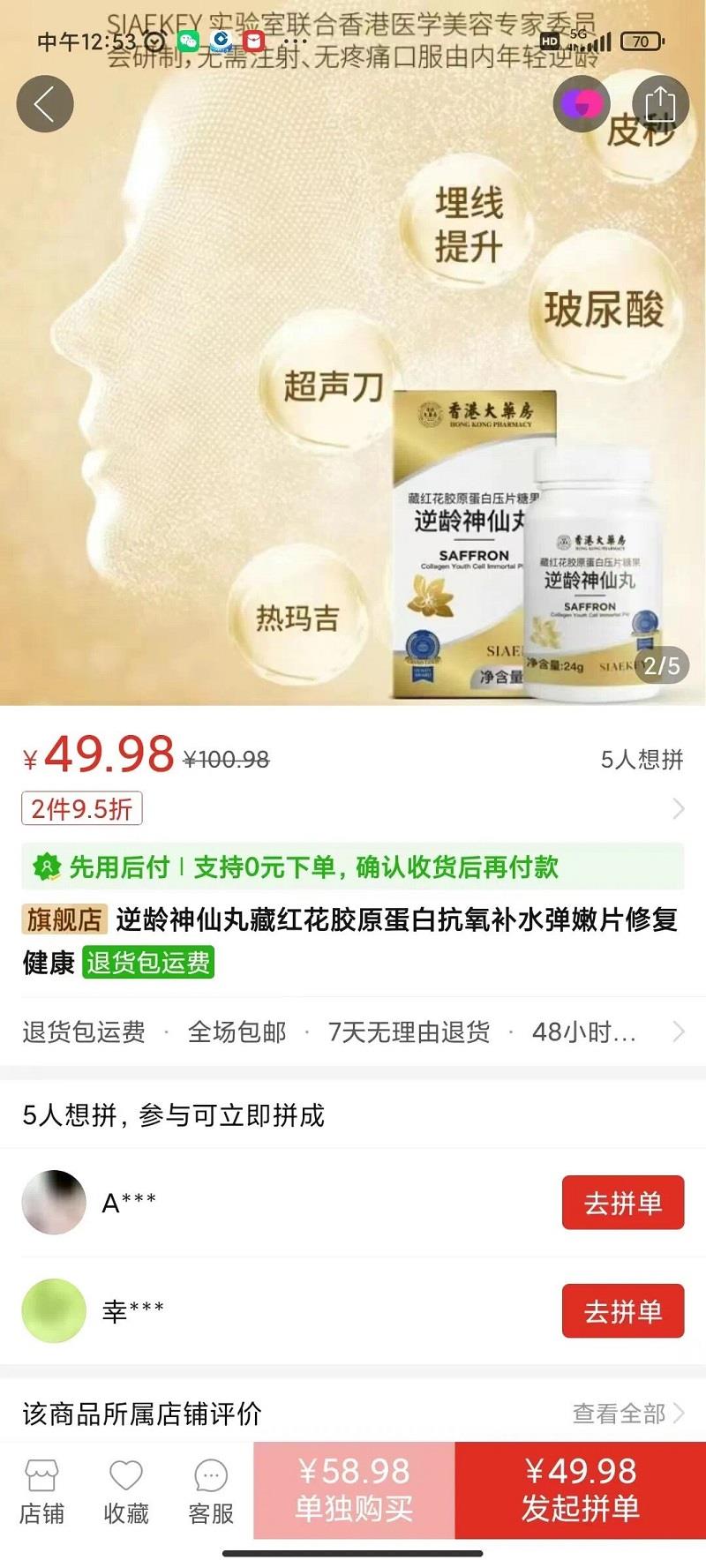This screenshot has height=1568, width=706.
Task: Open the 店铺 store page
Action: 41,1493
